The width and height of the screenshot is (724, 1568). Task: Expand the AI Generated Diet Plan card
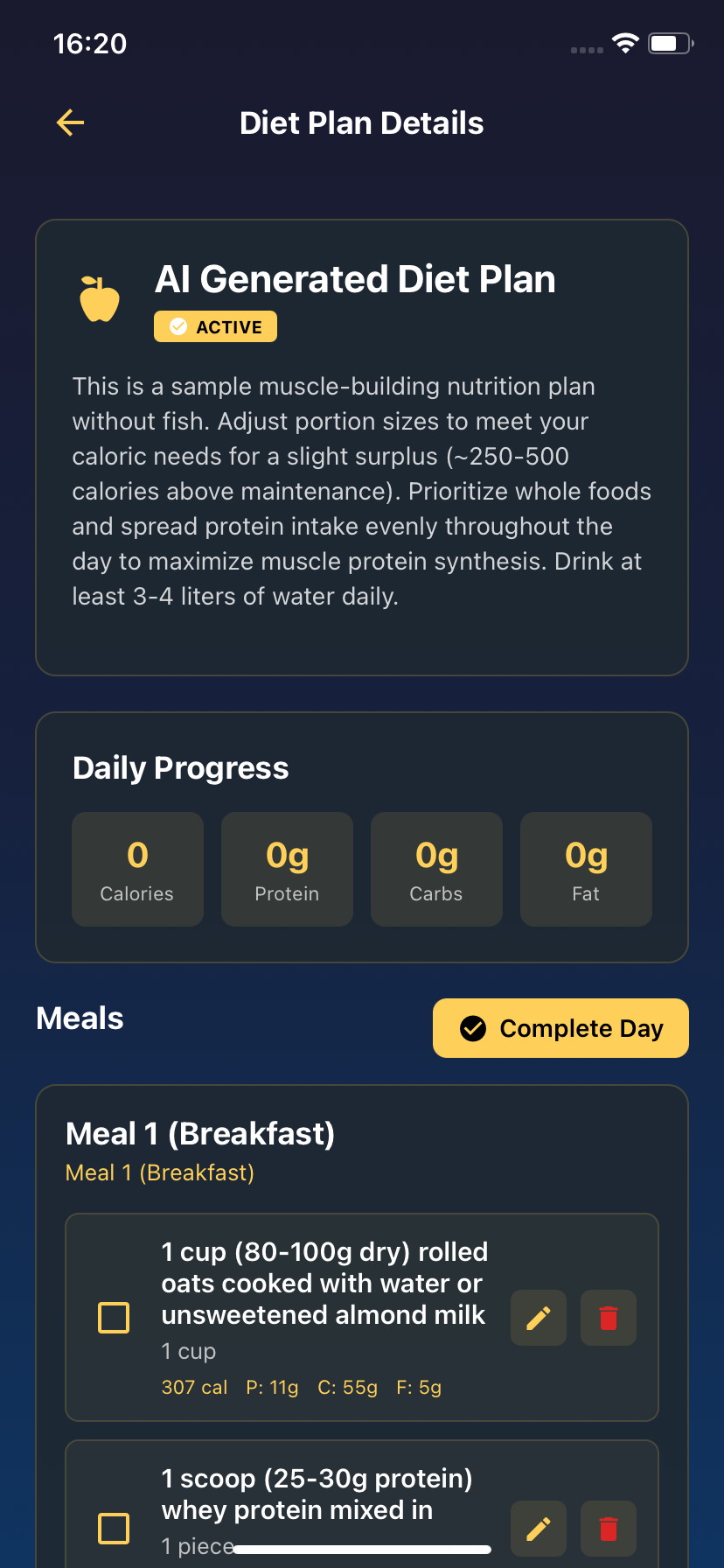[x=362, y=446]
